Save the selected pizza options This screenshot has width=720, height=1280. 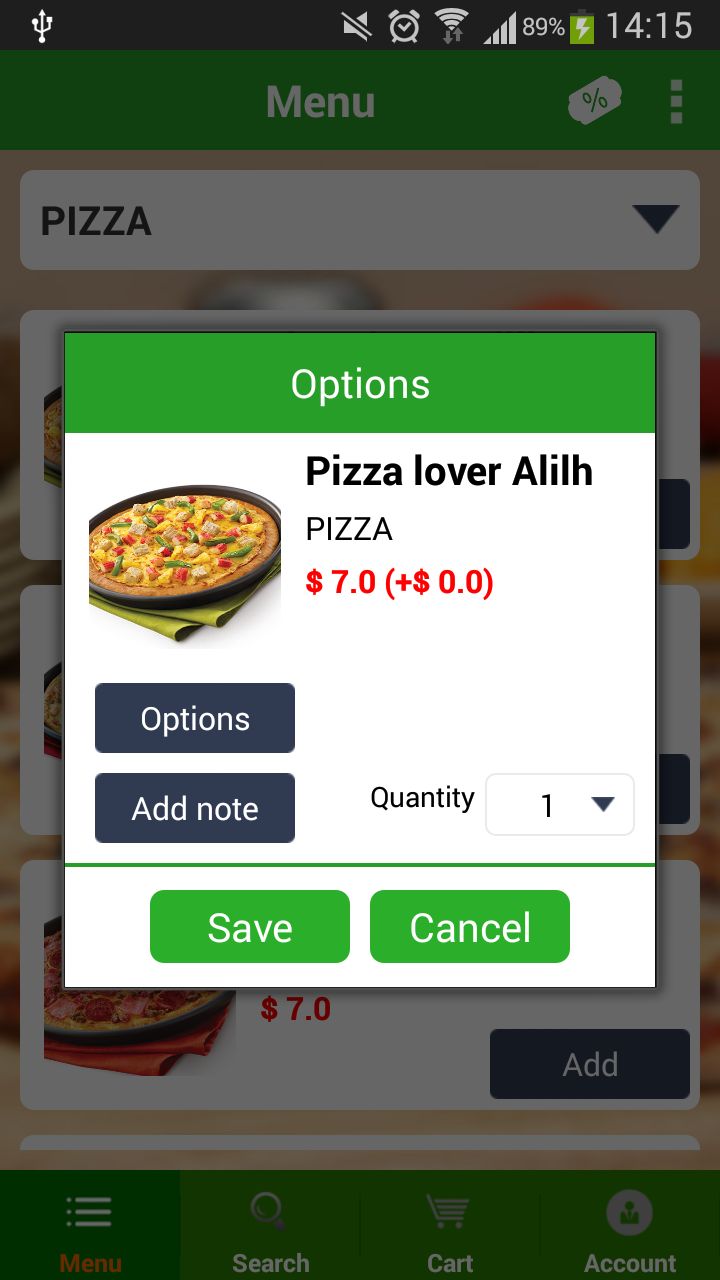250,927
